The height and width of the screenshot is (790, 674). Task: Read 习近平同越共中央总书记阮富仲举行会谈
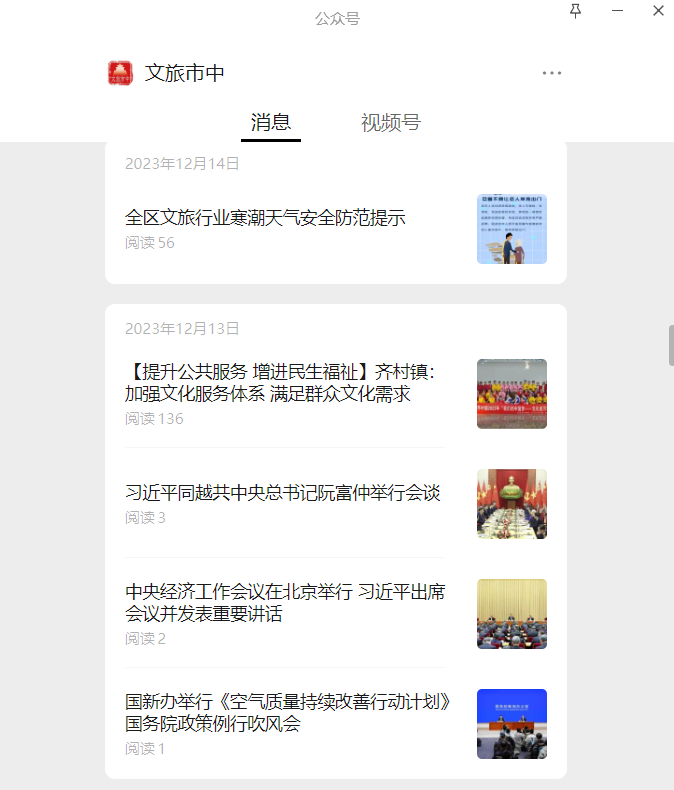point(283,493)
